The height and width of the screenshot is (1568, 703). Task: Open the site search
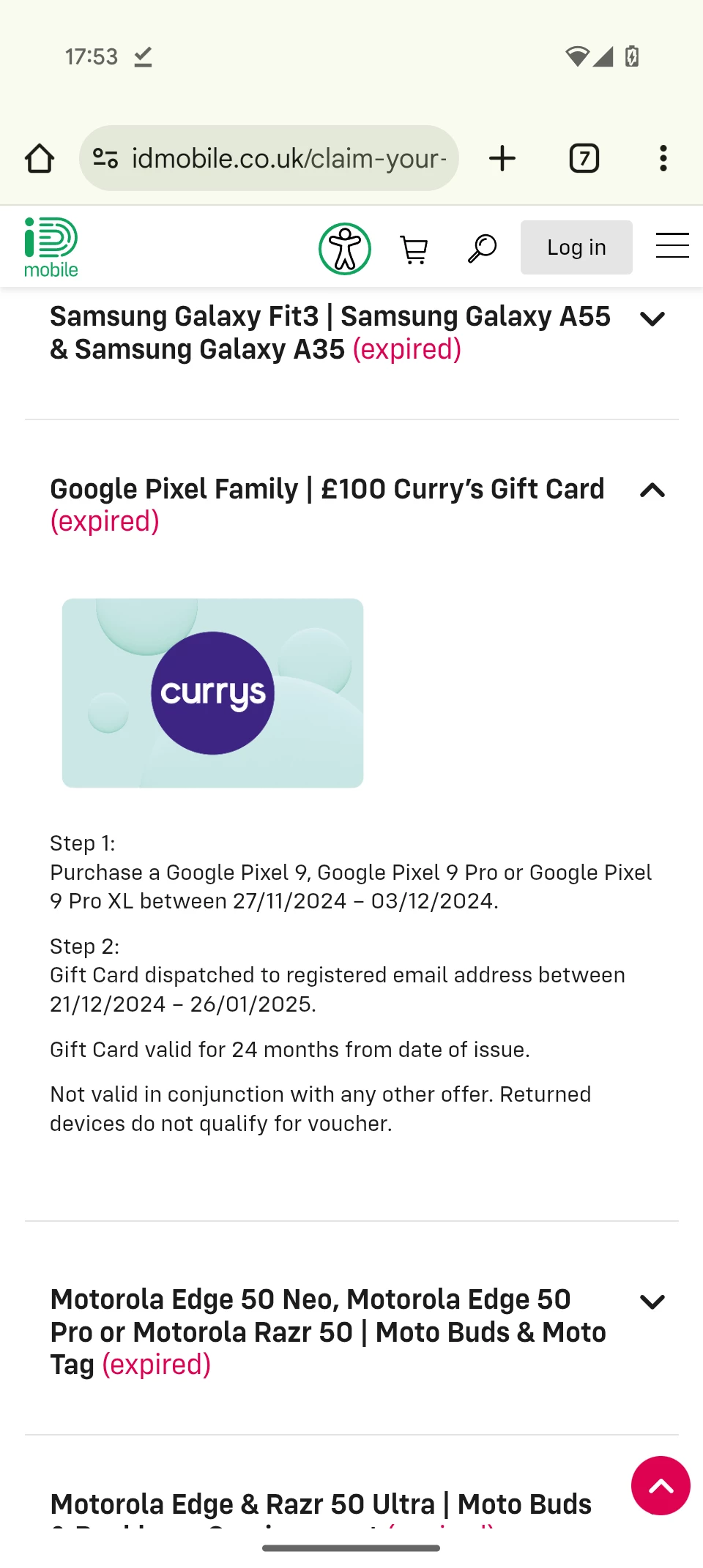coord(483,249)
